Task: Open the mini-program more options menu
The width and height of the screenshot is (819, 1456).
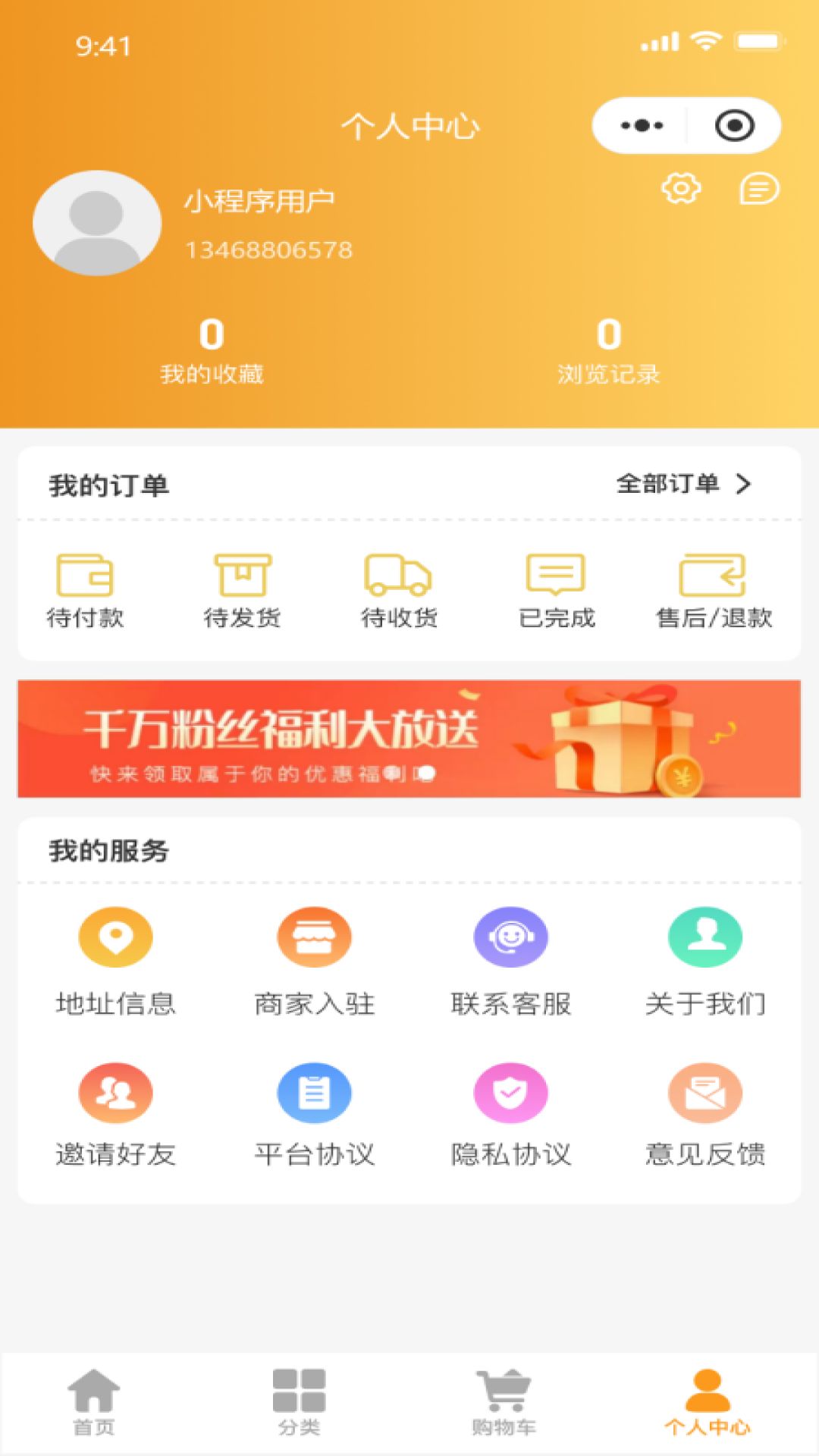Action: [642, 126]
